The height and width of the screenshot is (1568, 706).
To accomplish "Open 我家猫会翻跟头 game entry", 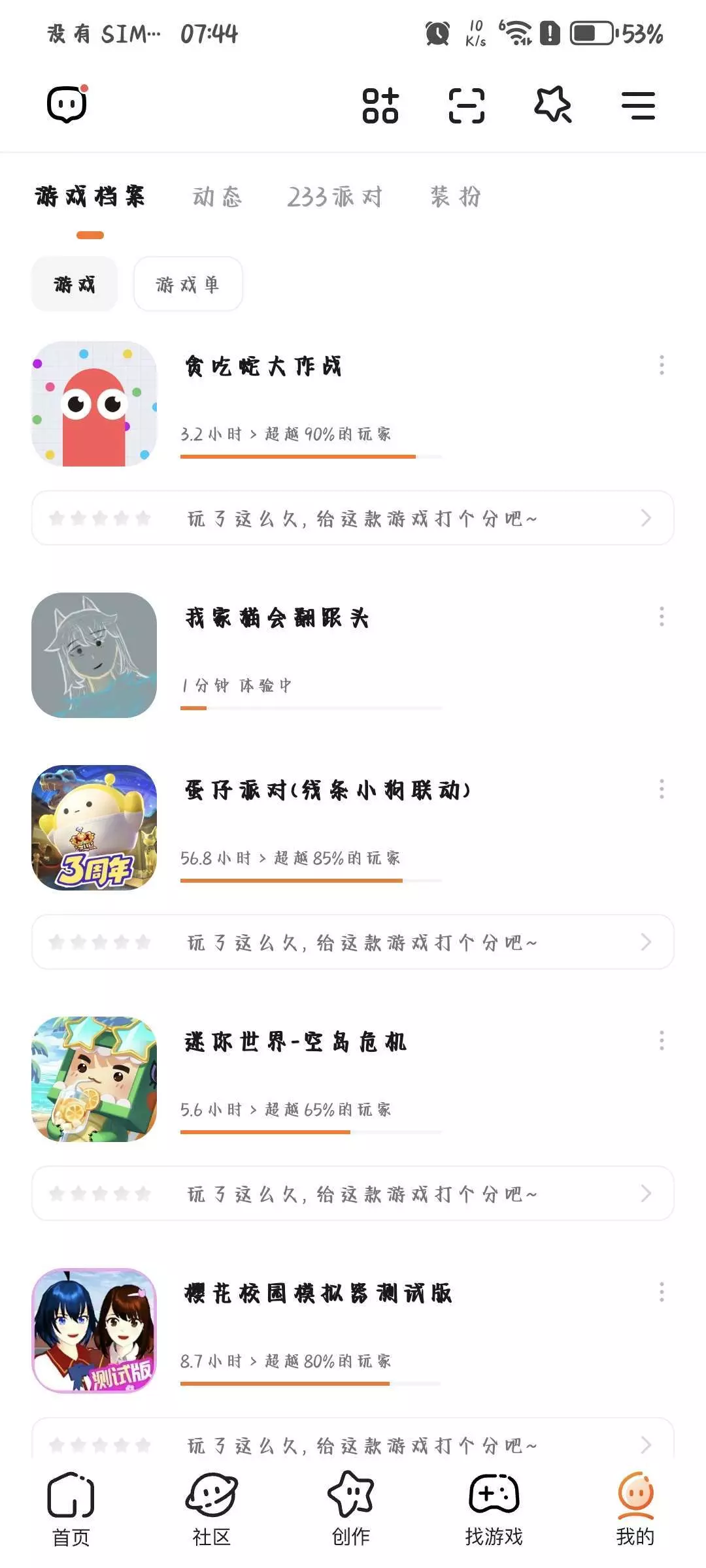I will [x=277, y=618].
